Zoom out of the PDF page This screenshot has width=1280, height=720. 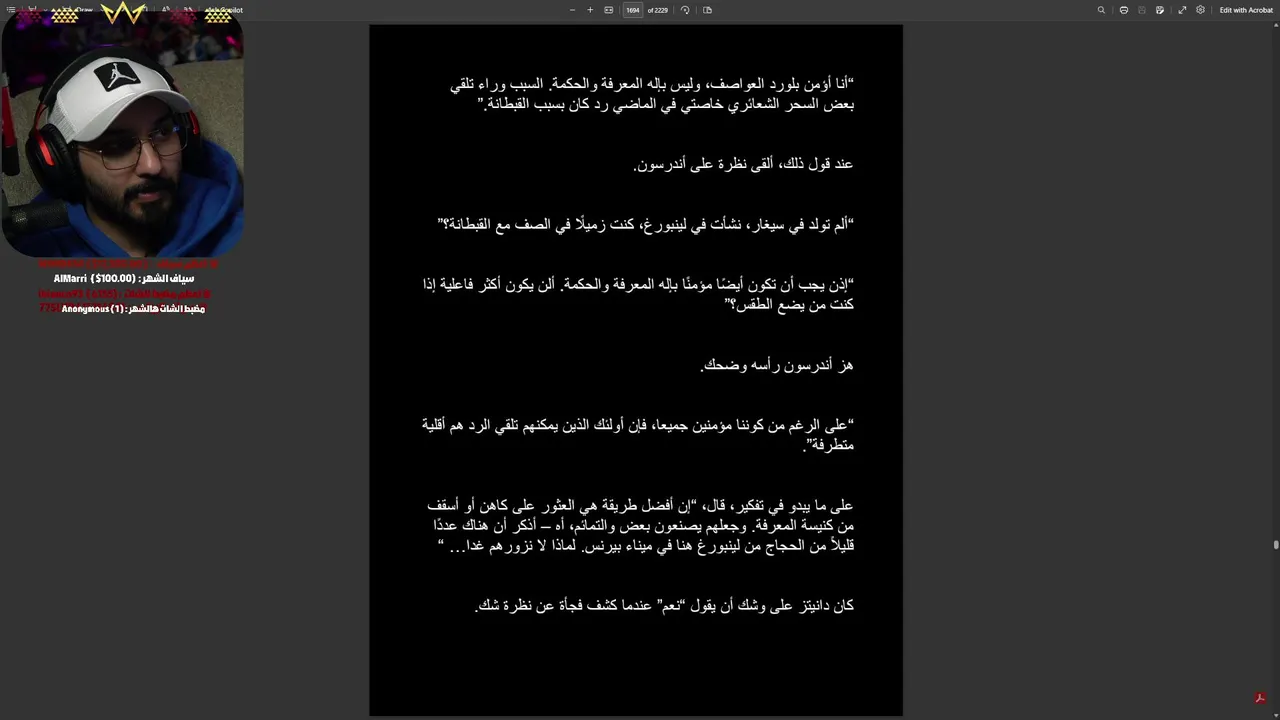point(572,10)
